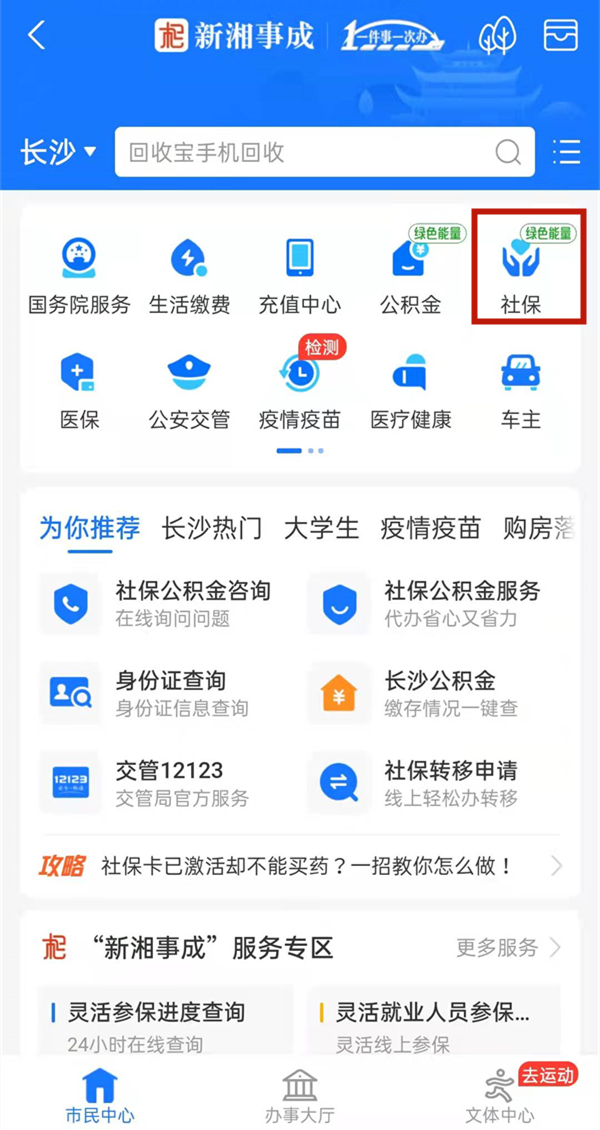This screenshot has height=1130, width=600.
Task: Switch to the 大学生 tab
Action: click(x=321, y=528)
